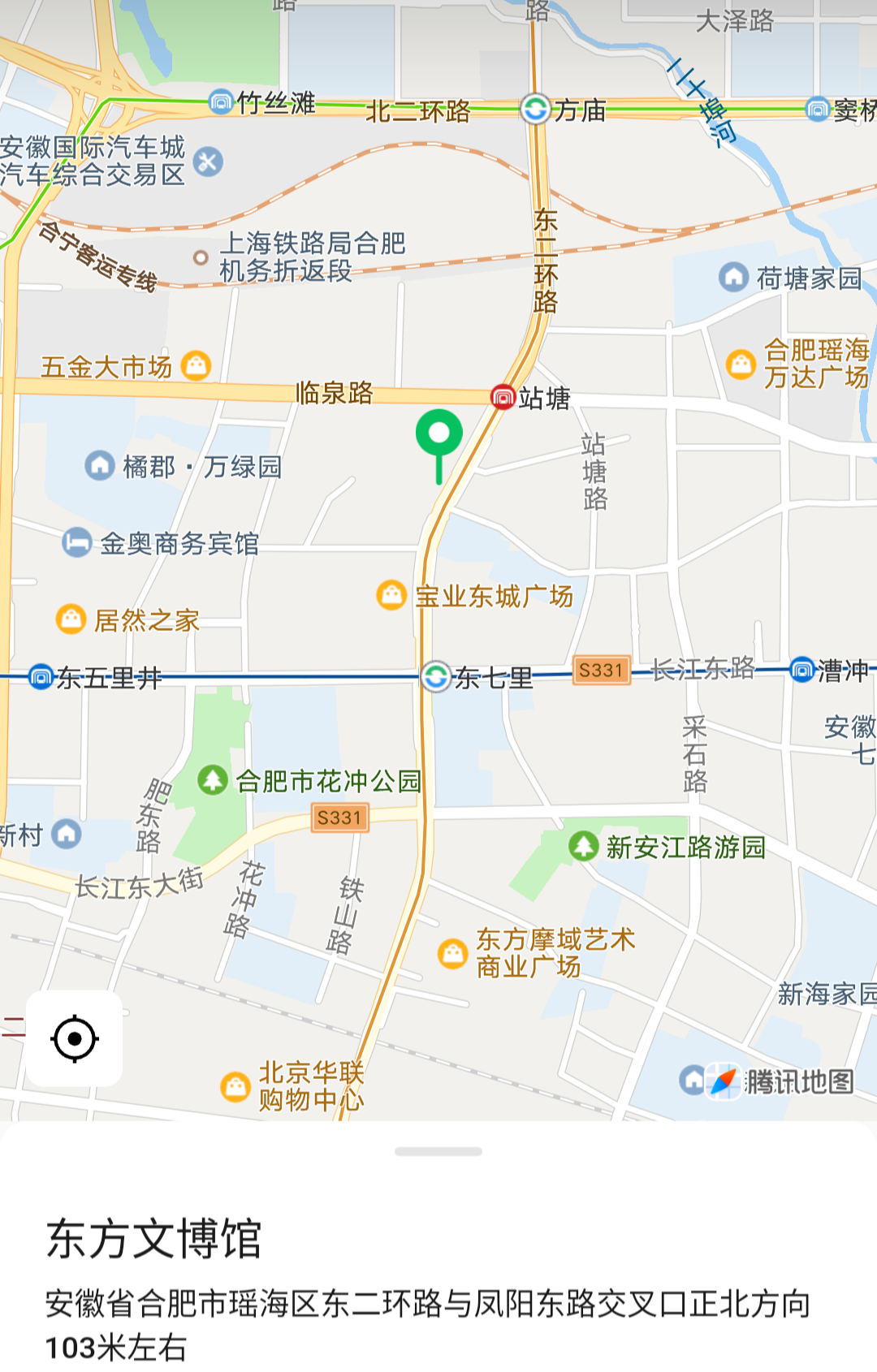Select 站塘 metro station marker

tap(503, 397)
